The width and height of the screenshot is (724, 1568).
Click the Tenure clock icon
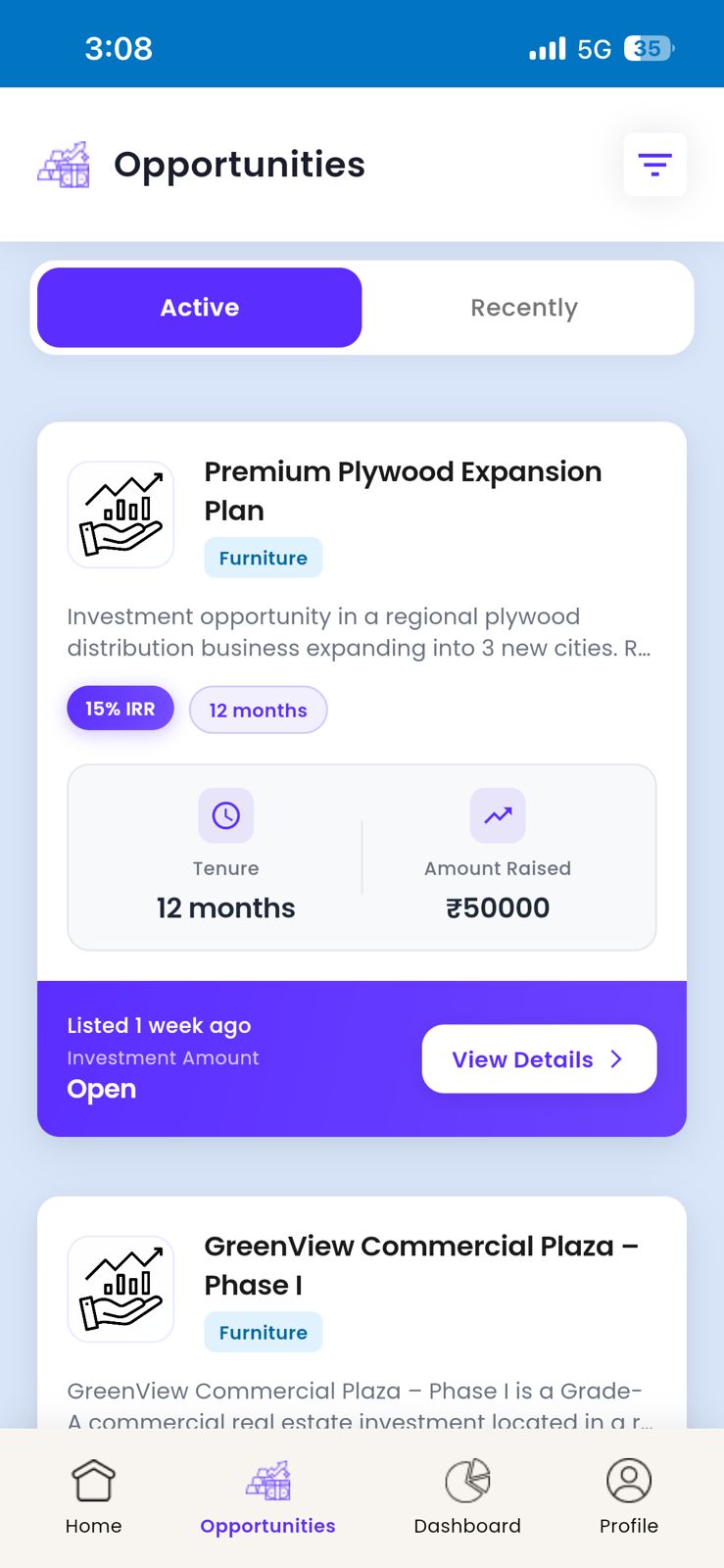[x=226, y=815]
